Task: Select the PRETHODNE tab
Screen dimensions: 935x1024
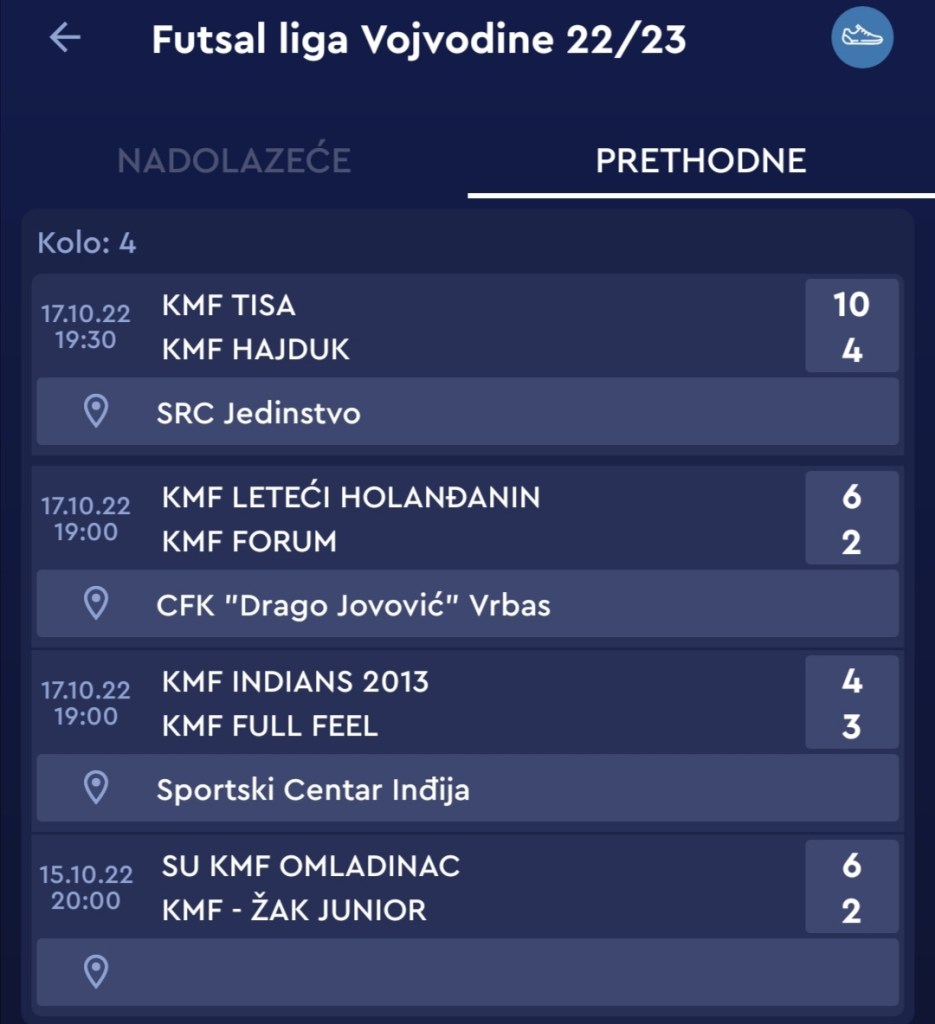Action: (700, 161)
